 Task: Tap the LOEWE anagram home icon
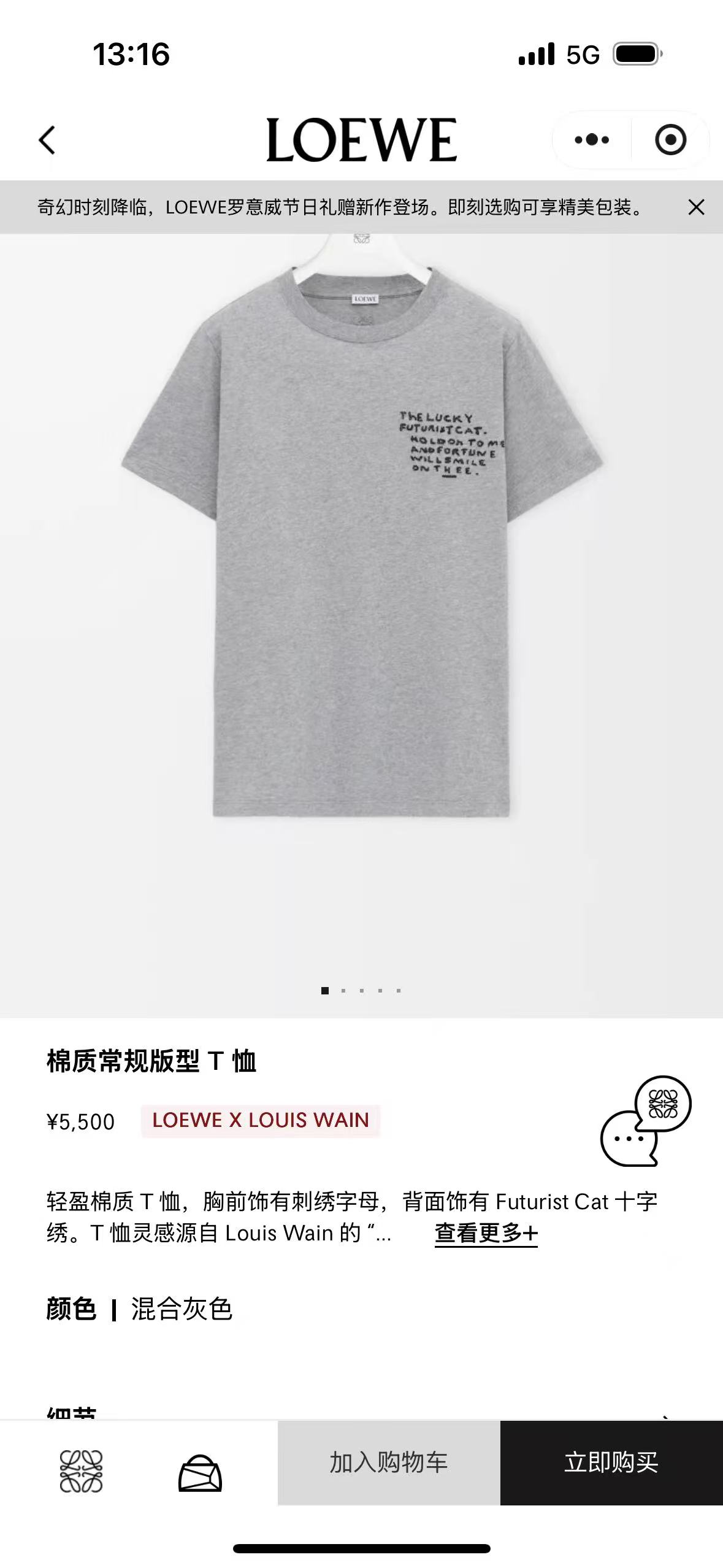pos(81,1471)
